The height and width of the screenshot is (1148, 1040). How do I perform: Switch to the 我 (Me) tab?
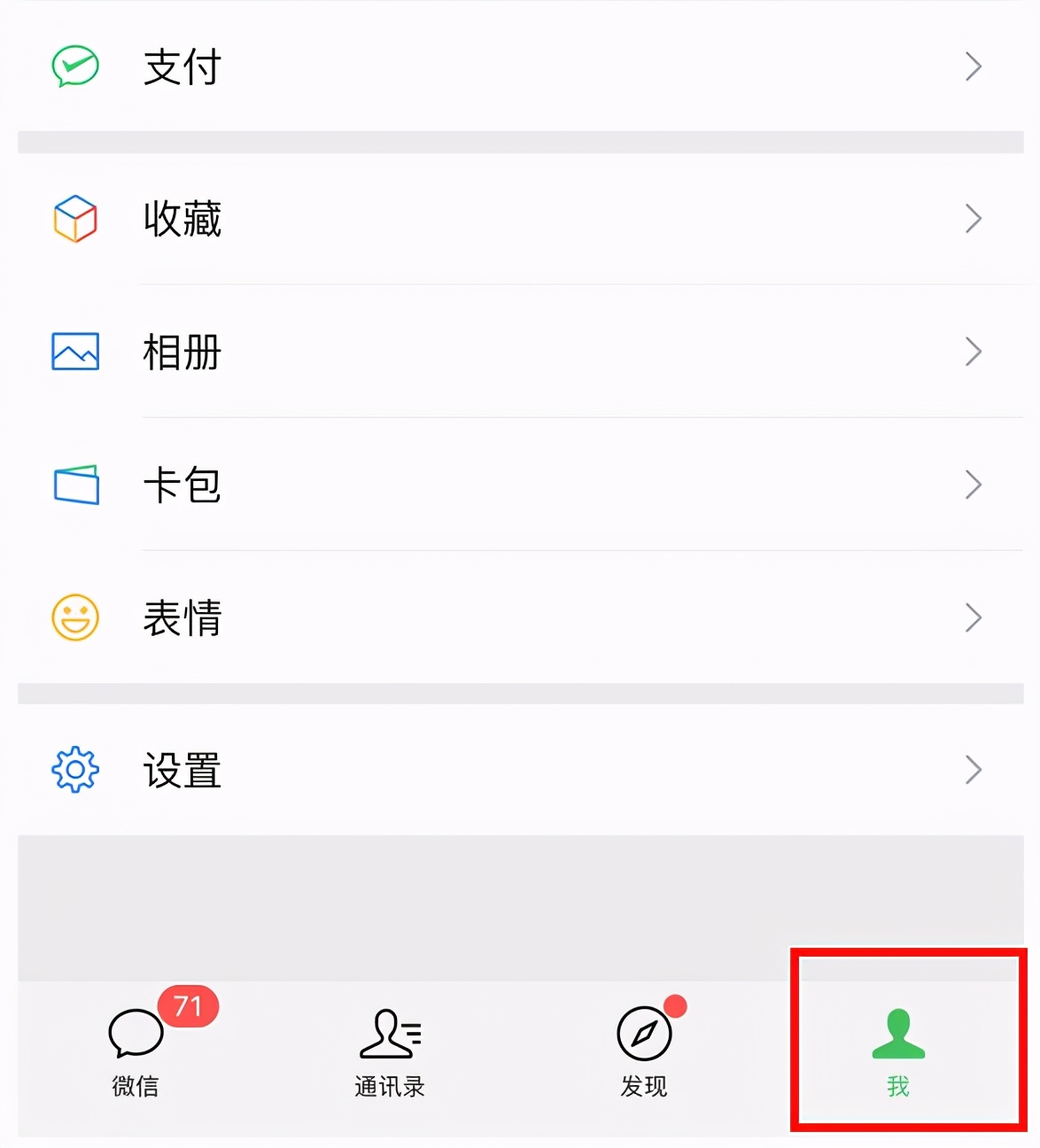[x=898, y=1054]
